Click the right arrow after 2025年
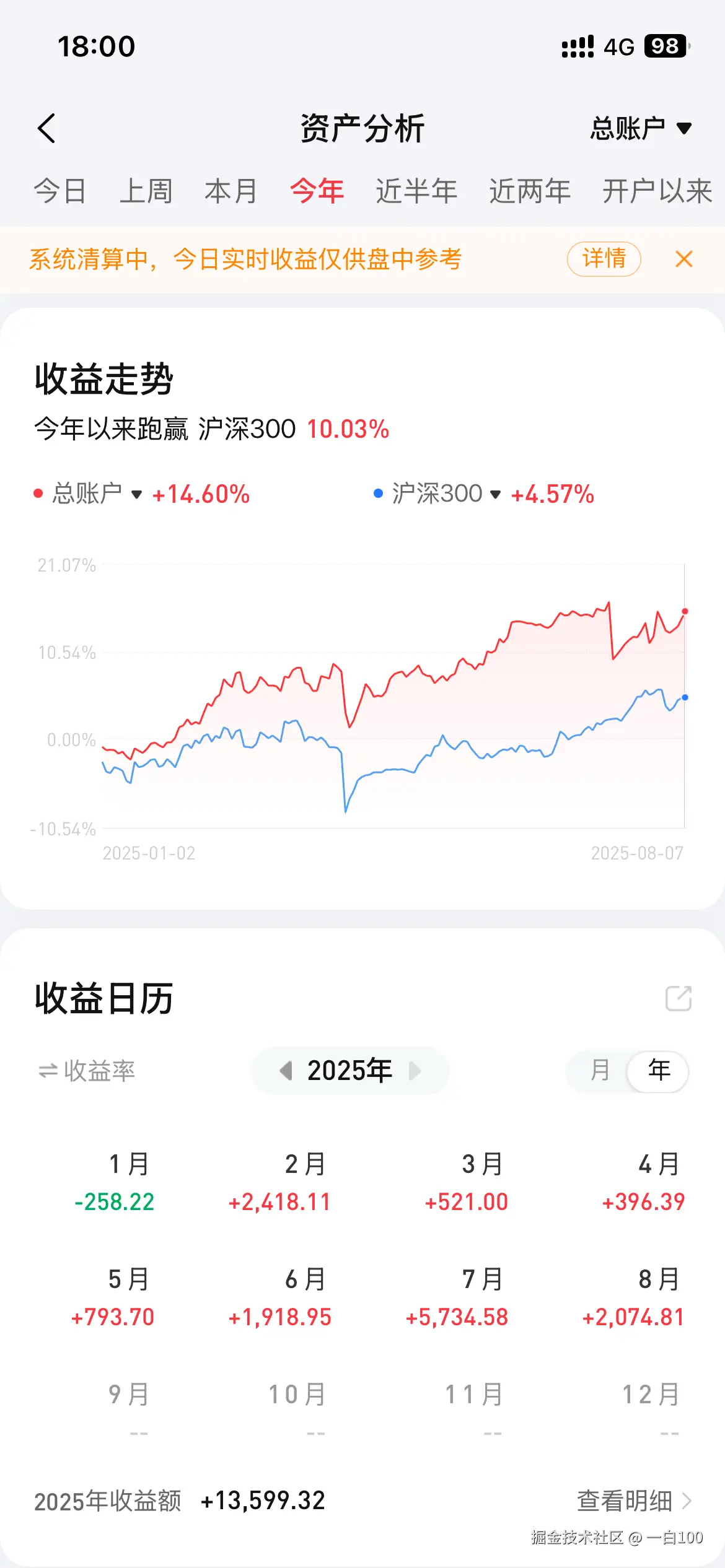The image size is (725, 1568). pos(416,1071)
